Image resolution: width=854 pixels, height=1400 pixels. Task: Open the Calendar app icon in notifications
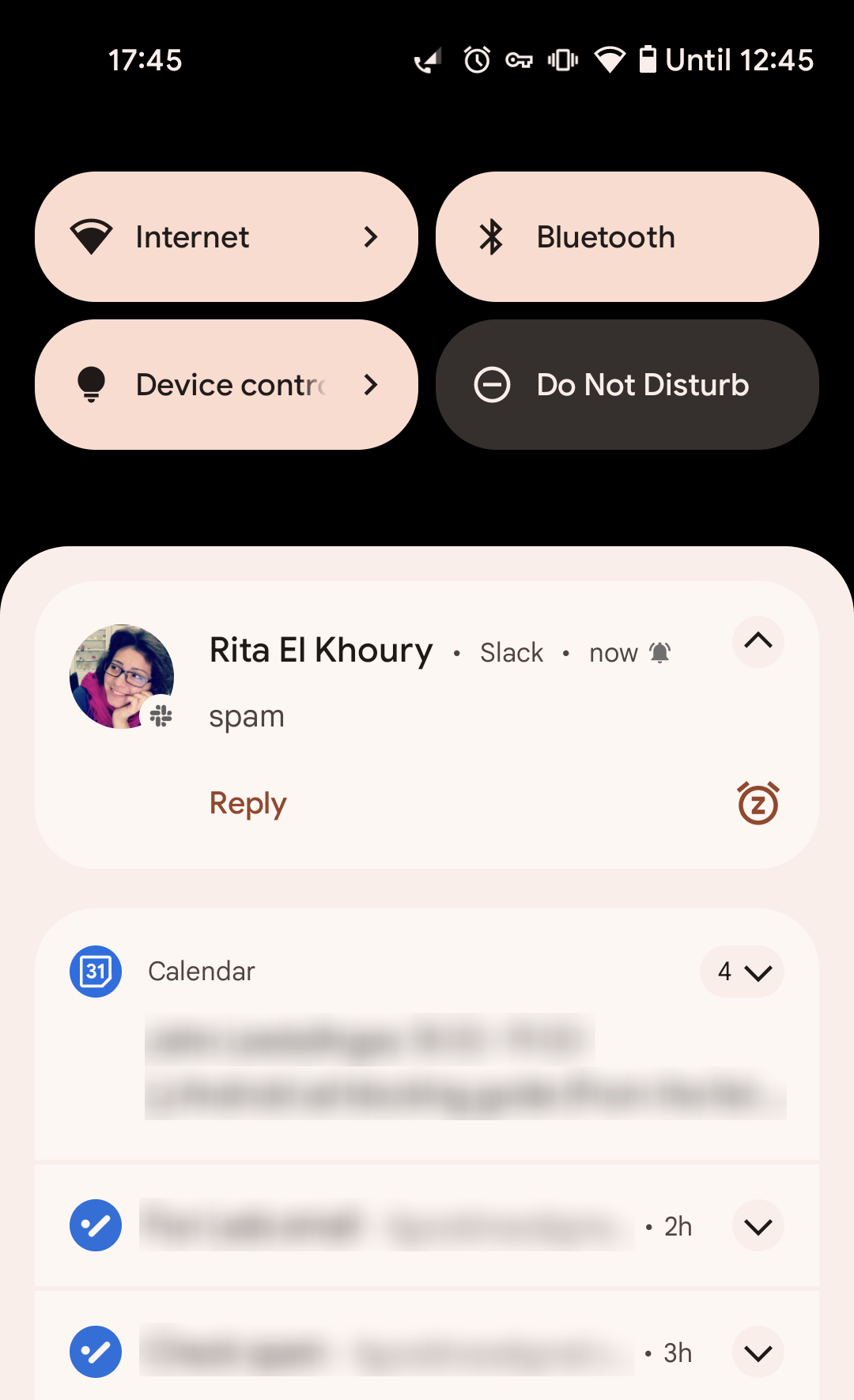(95, 972)
